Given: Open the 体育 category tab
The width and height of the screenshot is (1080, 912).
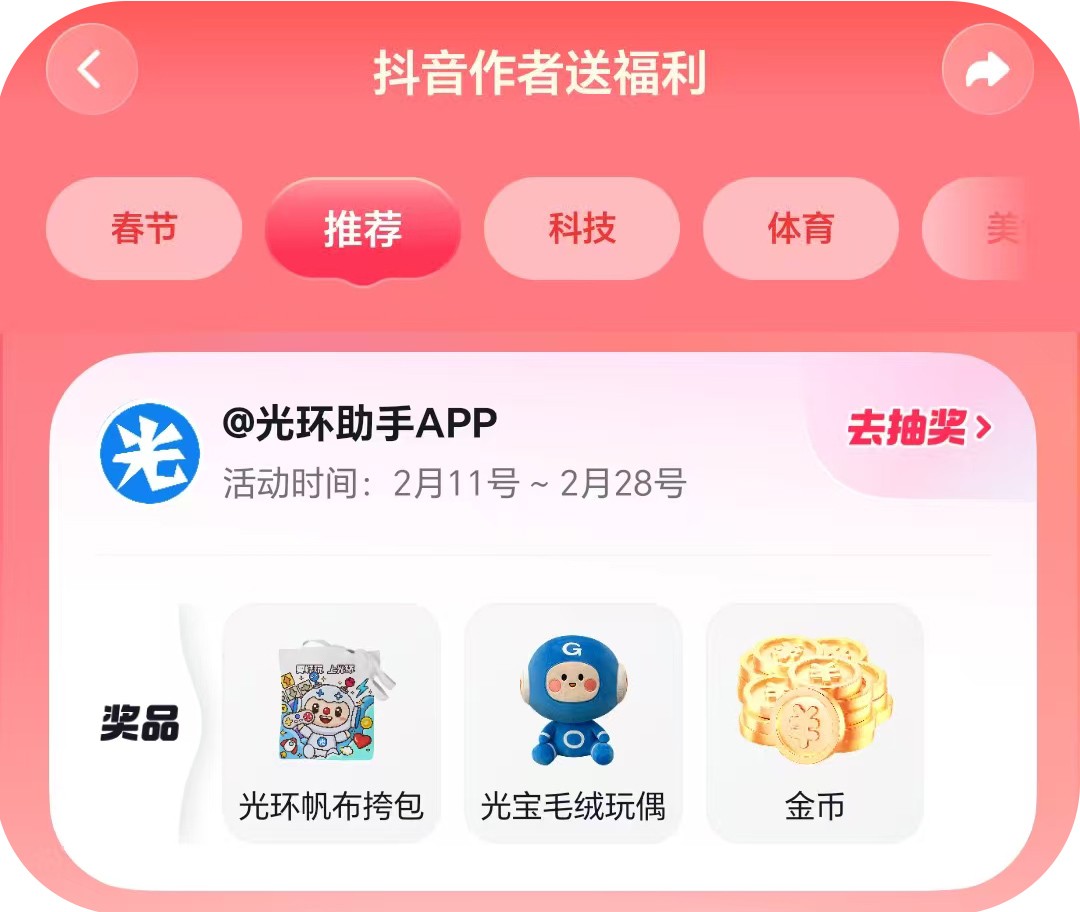Looking at the screenshot, I should click(x=800, y=229).
